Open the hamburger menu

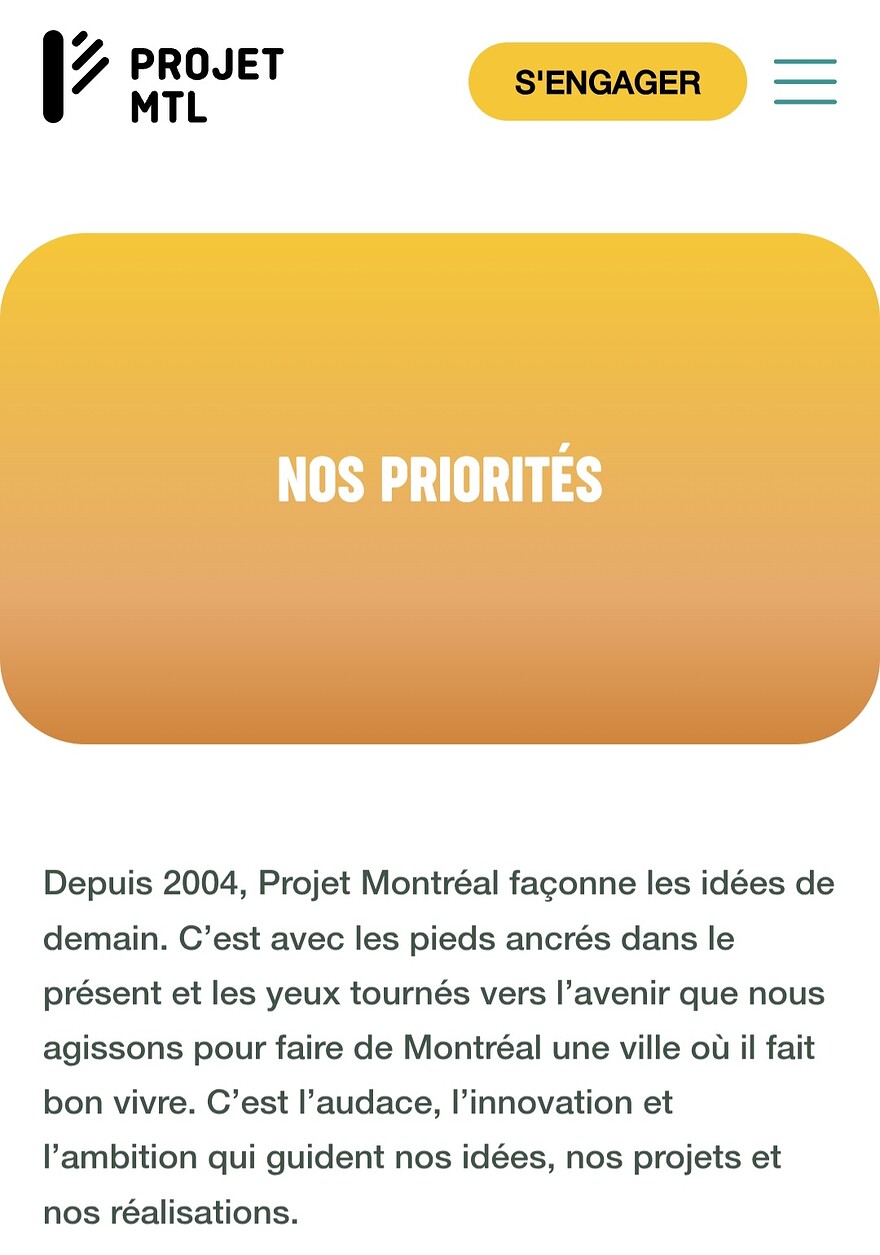(x=805, y=82)
